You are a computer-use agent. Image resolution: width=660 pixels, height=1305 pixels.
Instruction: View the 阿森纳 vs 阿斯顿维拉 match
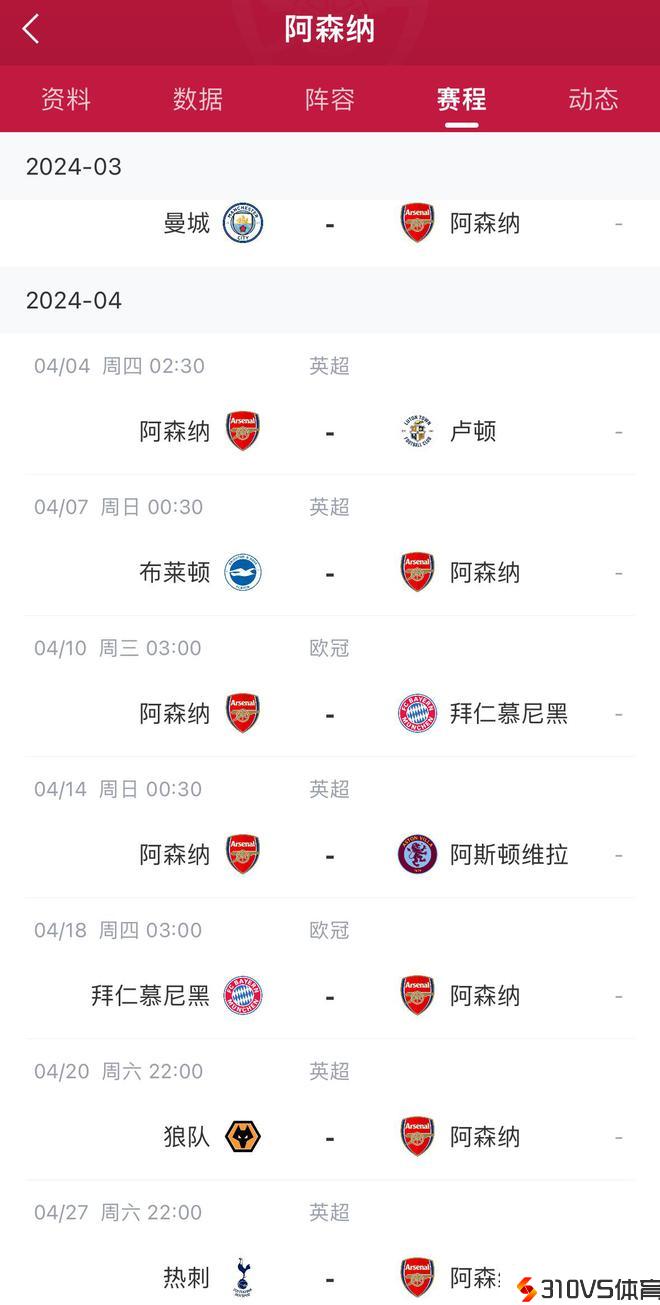point(330,855)
